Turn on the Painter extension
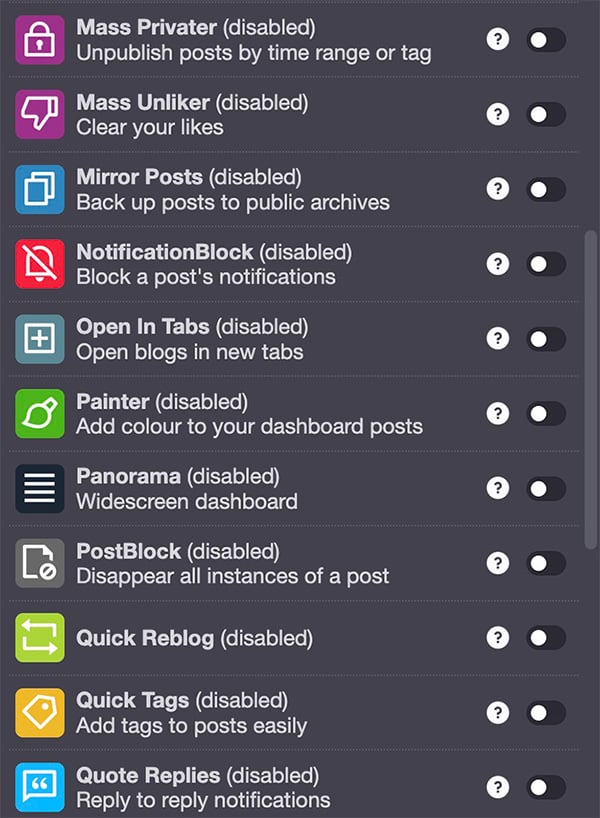600x818 pixels. [546, 414]
